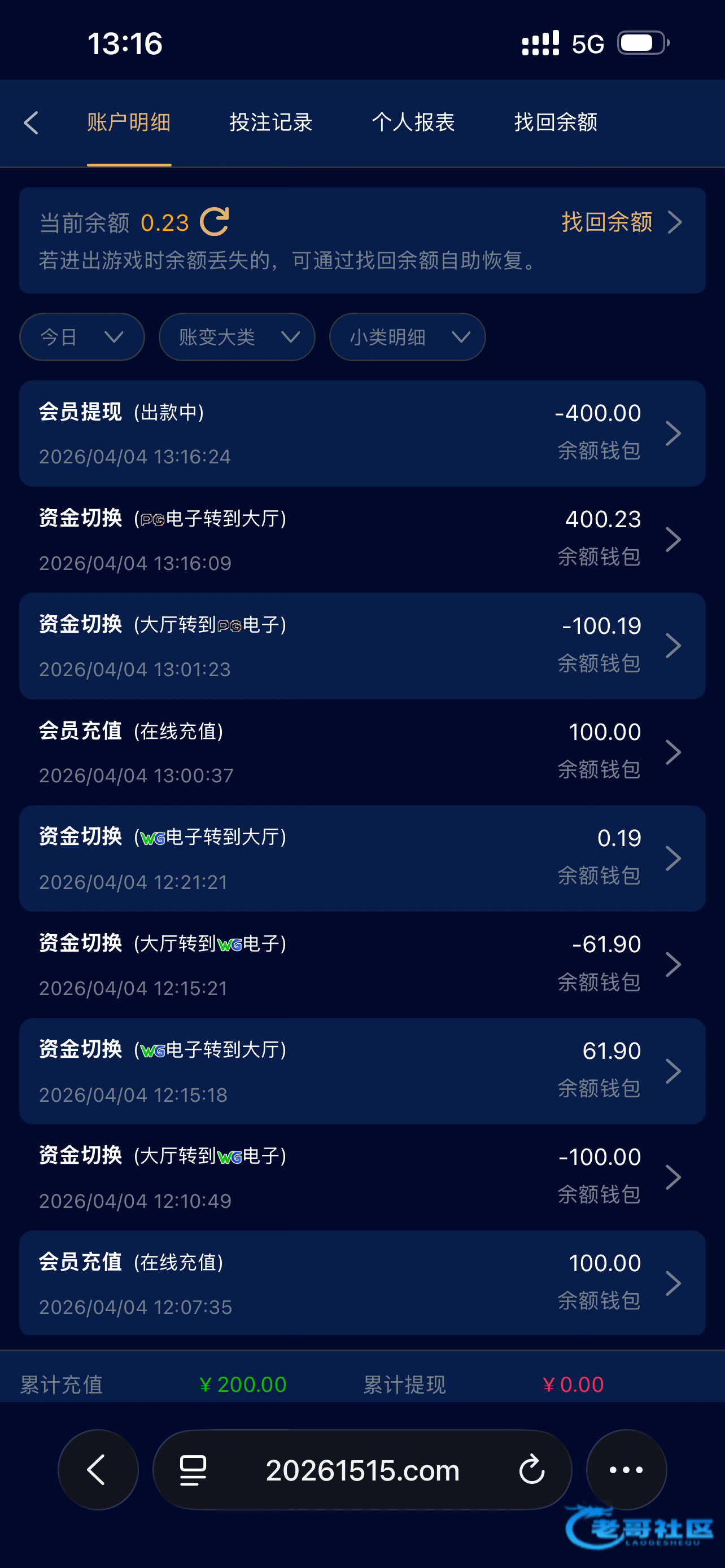Viewport: 725px width, 1568px height.
Task: View the 400.23 PG transfer record
Action: (362, 540)
